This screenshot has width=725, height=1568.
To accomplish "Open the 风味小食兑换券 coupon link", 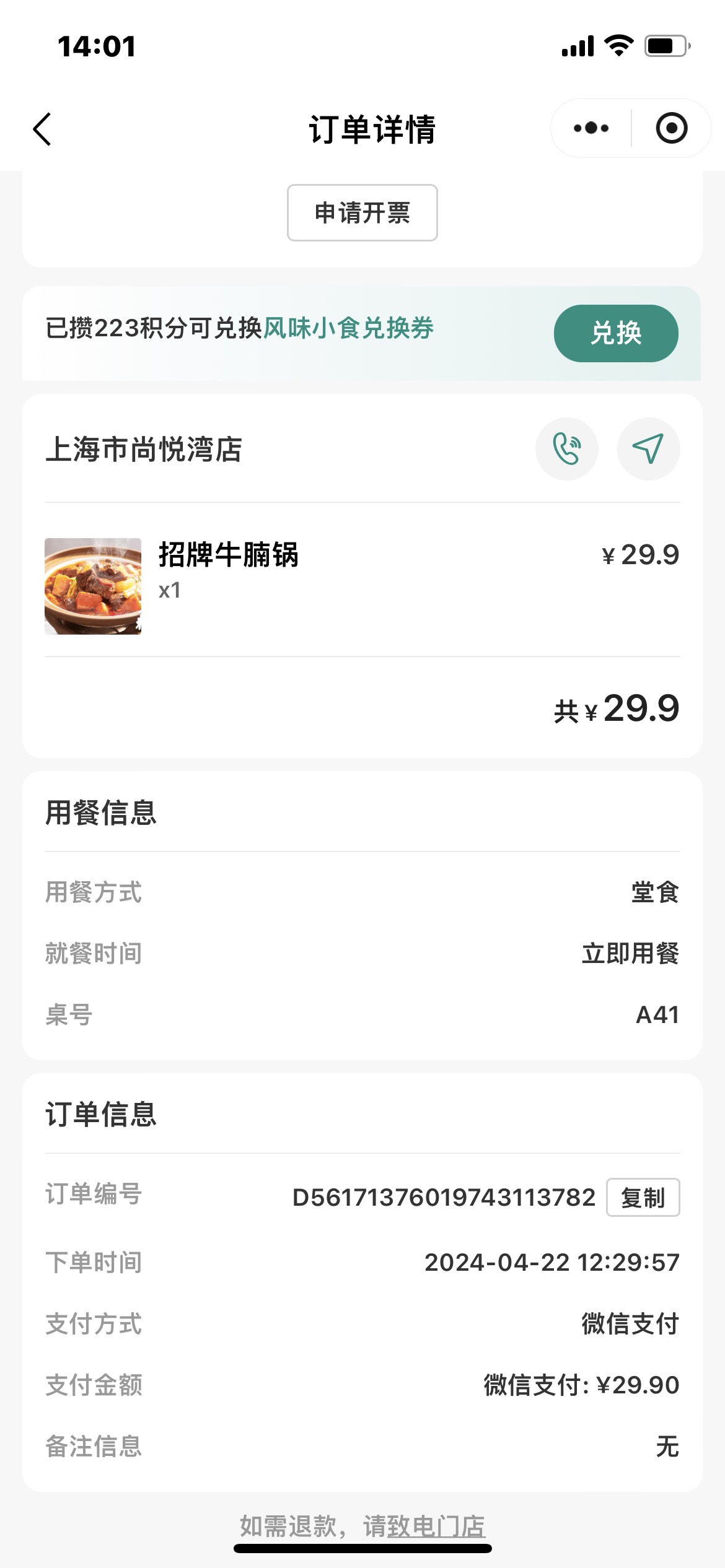I will [x=348, y=328].
